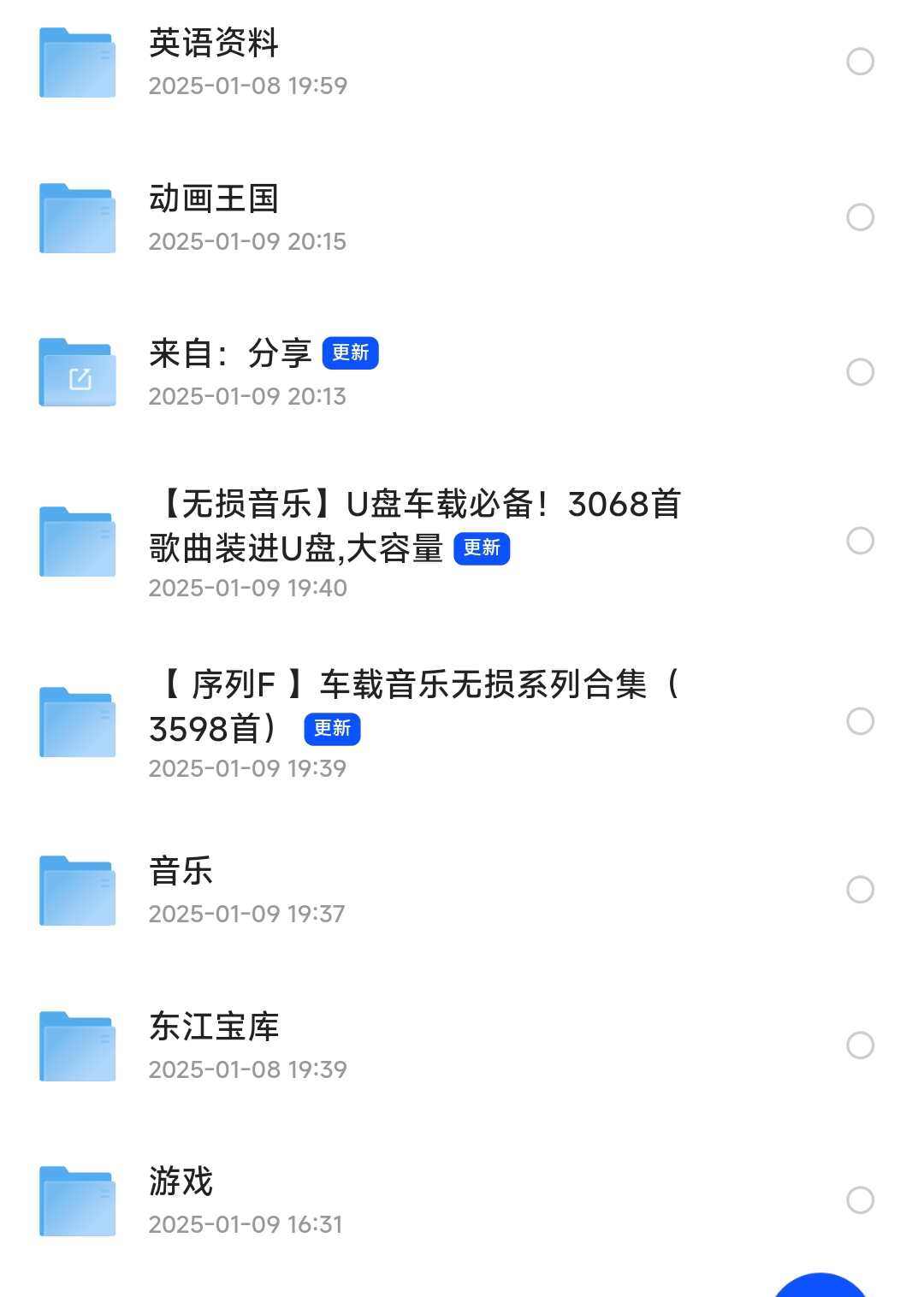Open the 音乐 folder icon
The width and height of the screenshot is (924, 1297).
tap(77, 890)
